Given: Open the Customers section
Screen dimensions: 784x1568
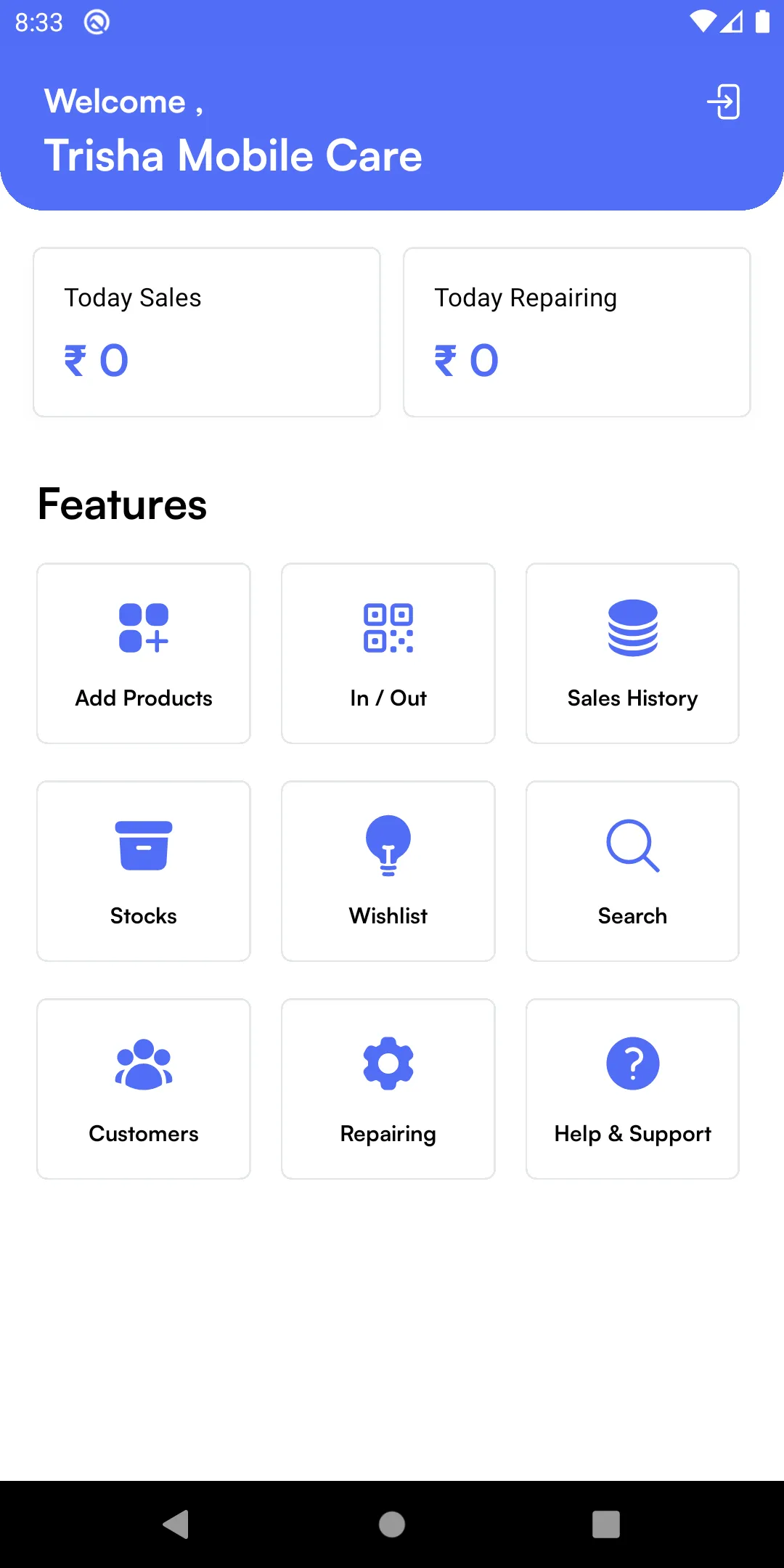Looking at the screenshot, I should click(x=144, y=1089).
